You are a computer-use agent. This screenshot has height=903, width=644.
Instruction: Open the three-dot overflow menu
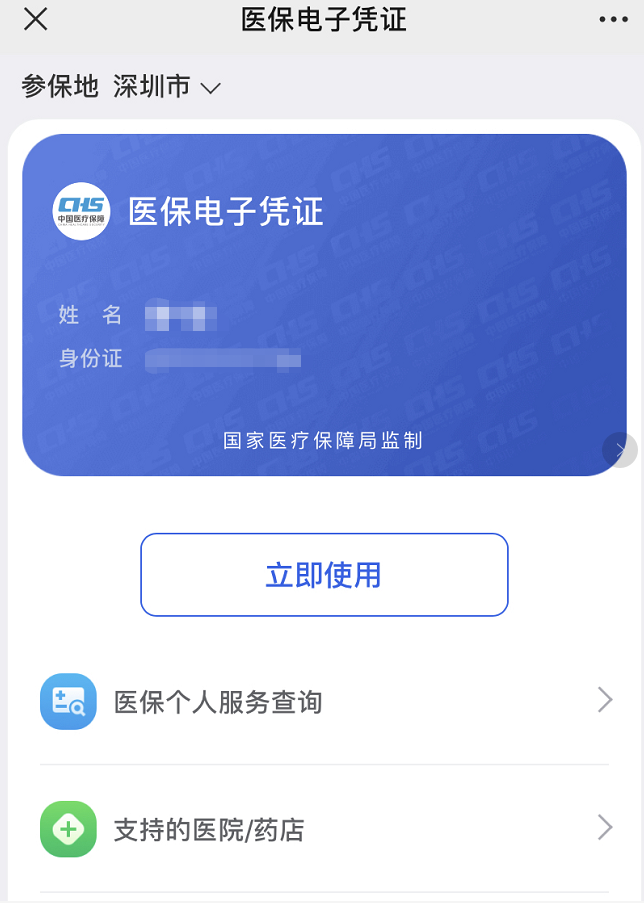[615, 19]
